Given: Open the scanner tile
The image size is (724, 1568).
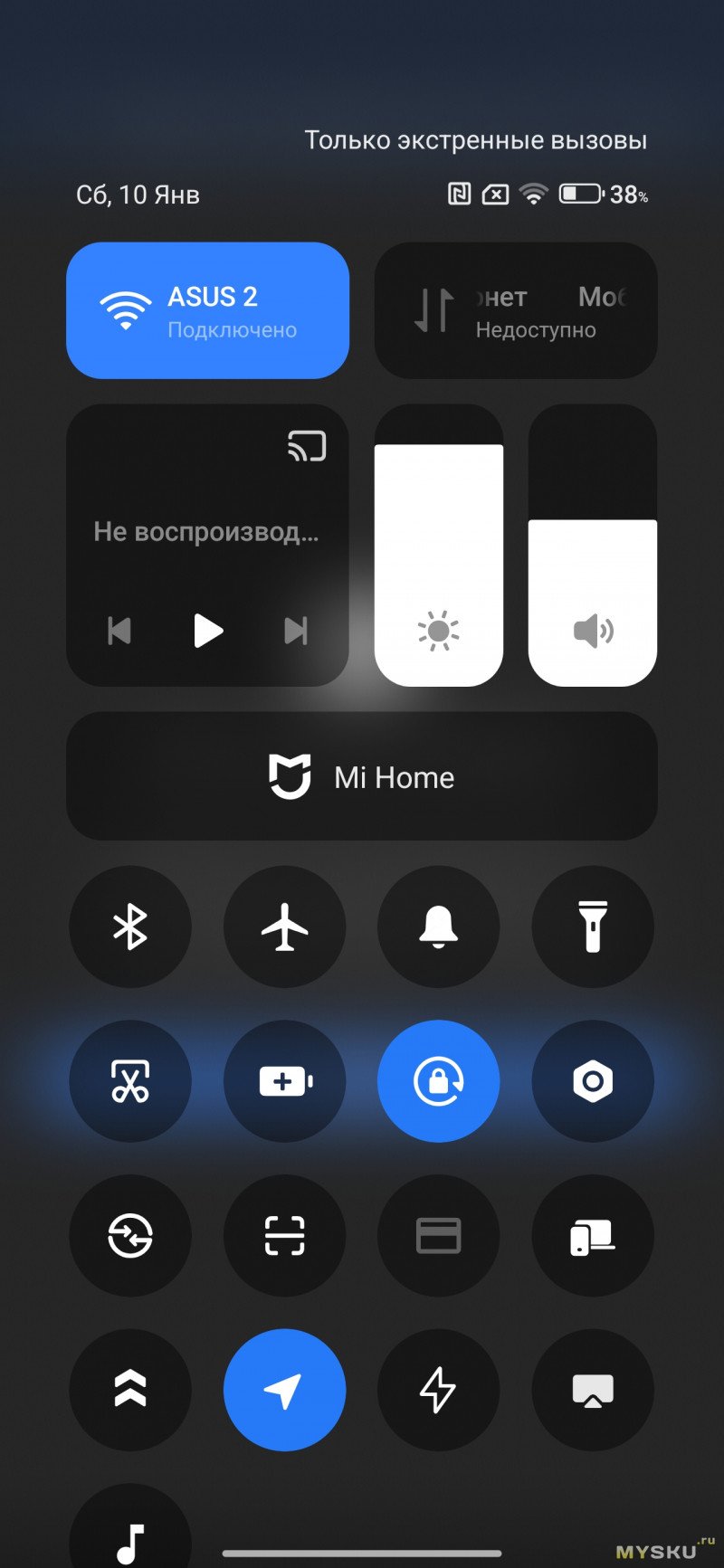Looking at the screenshot, I should click(x=284, y=1235).
